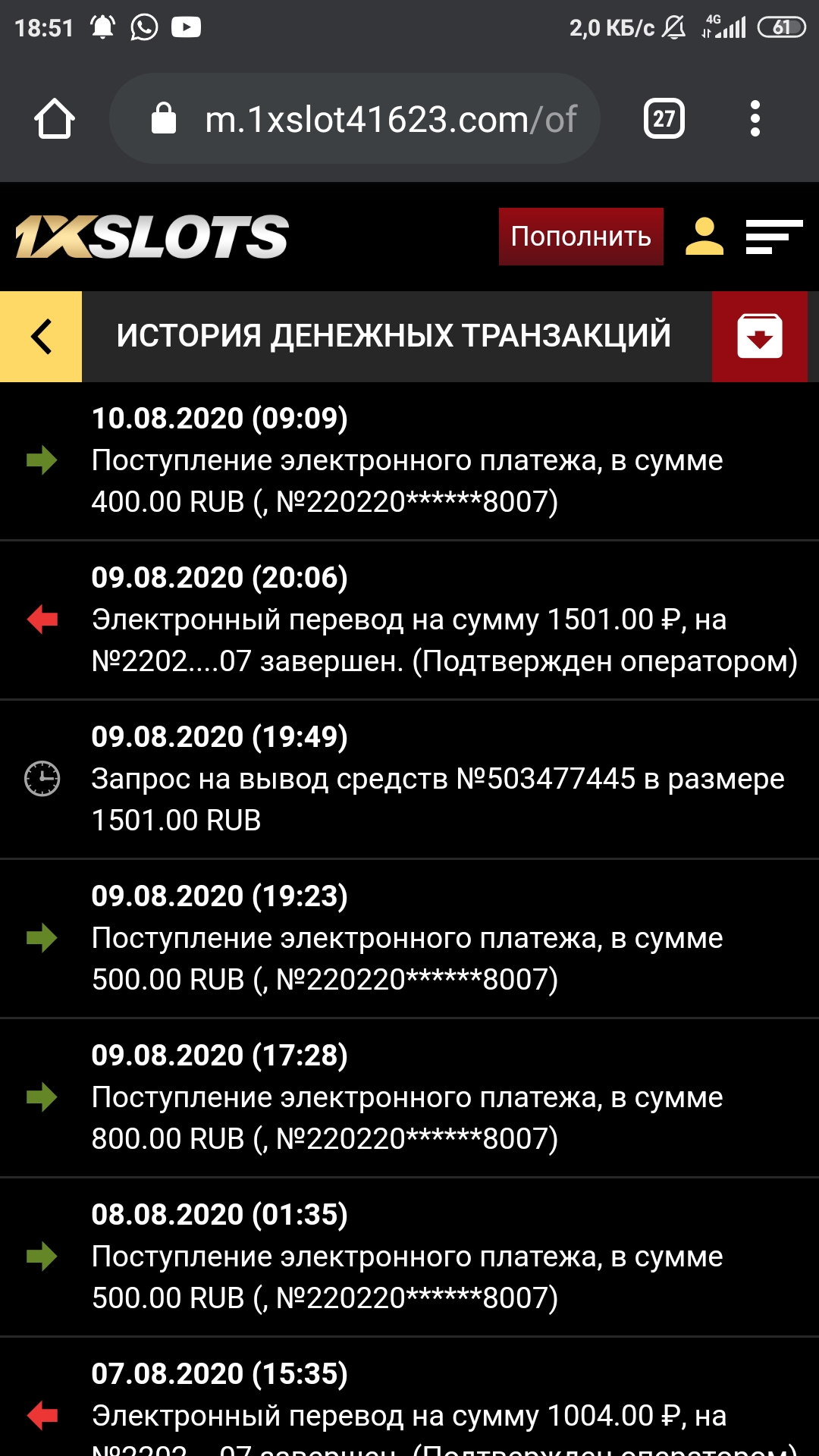Tap the 1XSLOTS logo to go home
The height and width of the screenshot is (1456, 819).
coord(152,237)
